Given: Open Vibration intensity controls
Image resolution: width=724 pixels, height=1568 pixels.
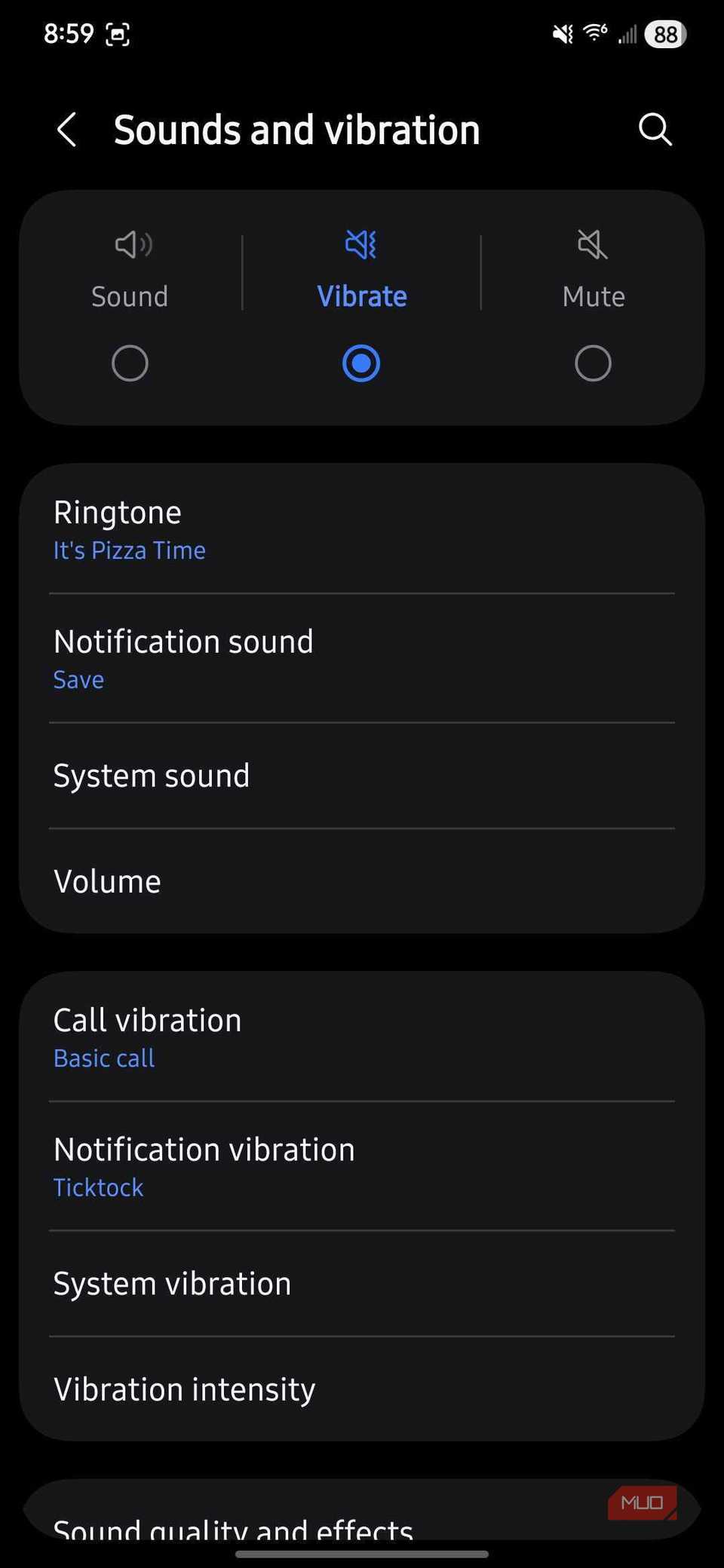Looking at the screenshot, I should (362, 1388).
